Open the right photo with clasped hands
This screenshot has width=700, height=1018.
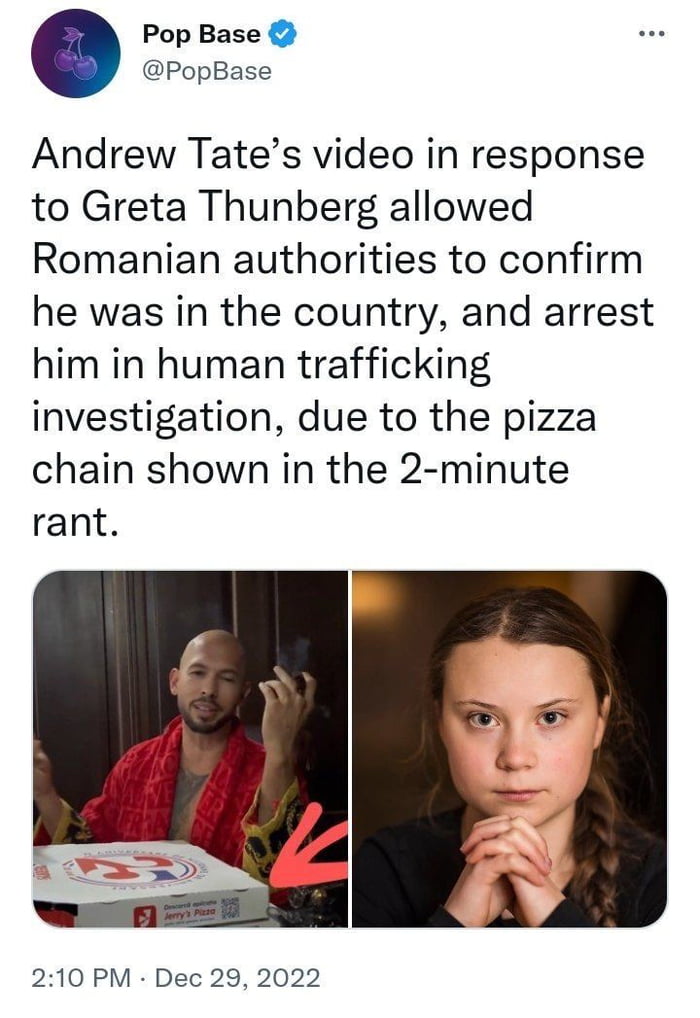[509, 748]
